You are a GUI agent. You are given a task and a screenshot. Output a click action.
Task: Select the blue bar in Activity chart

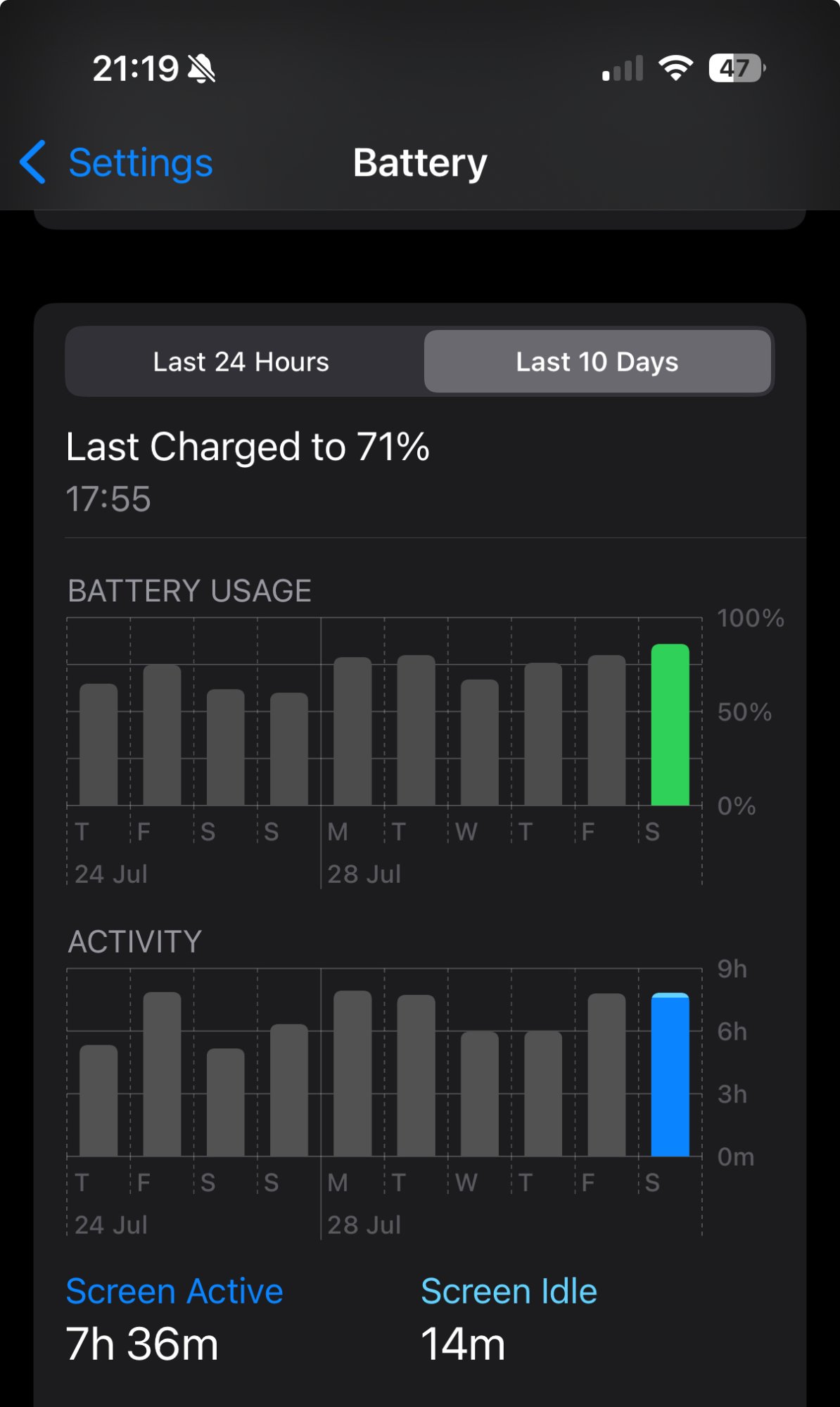point(670,1075)
